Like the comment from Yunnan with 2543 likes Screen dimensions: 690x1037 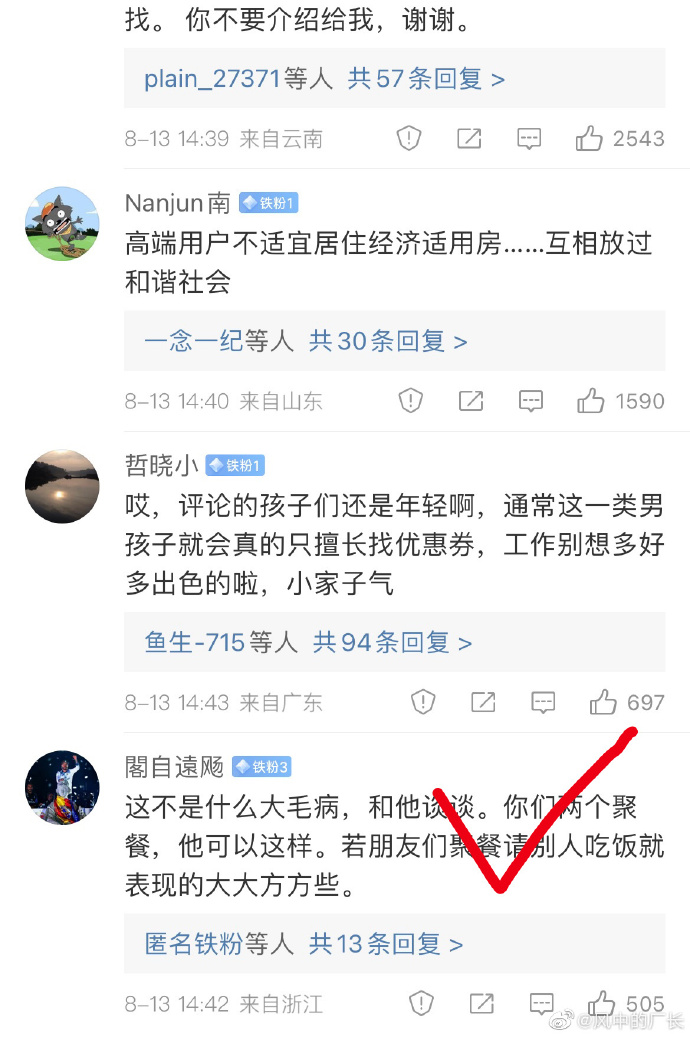click(x=589, y=139)
